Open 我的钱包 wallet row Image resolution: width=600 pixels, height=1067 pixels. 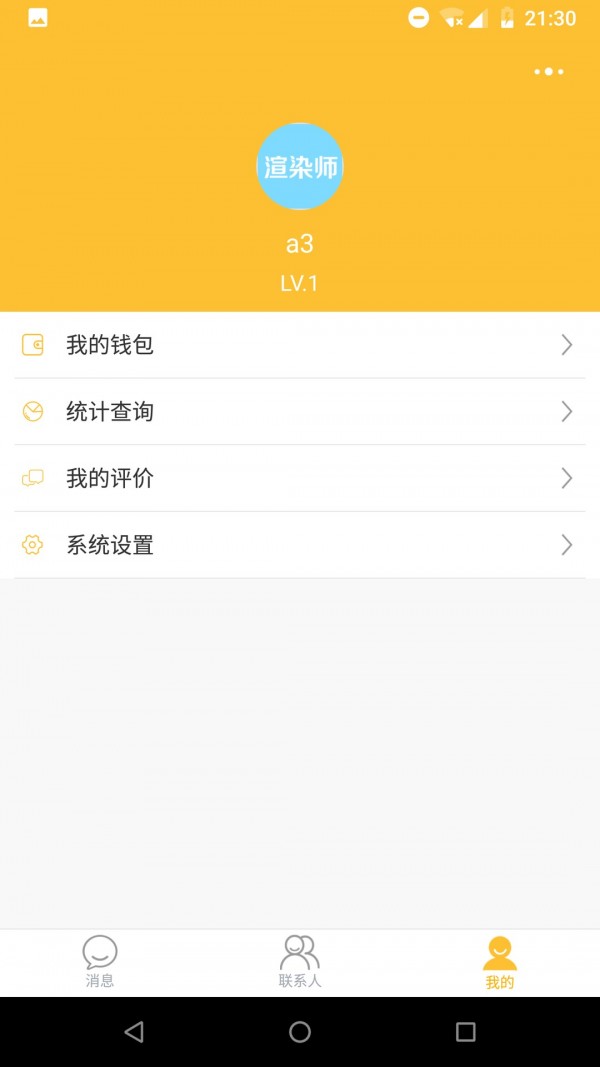[300, 345]
